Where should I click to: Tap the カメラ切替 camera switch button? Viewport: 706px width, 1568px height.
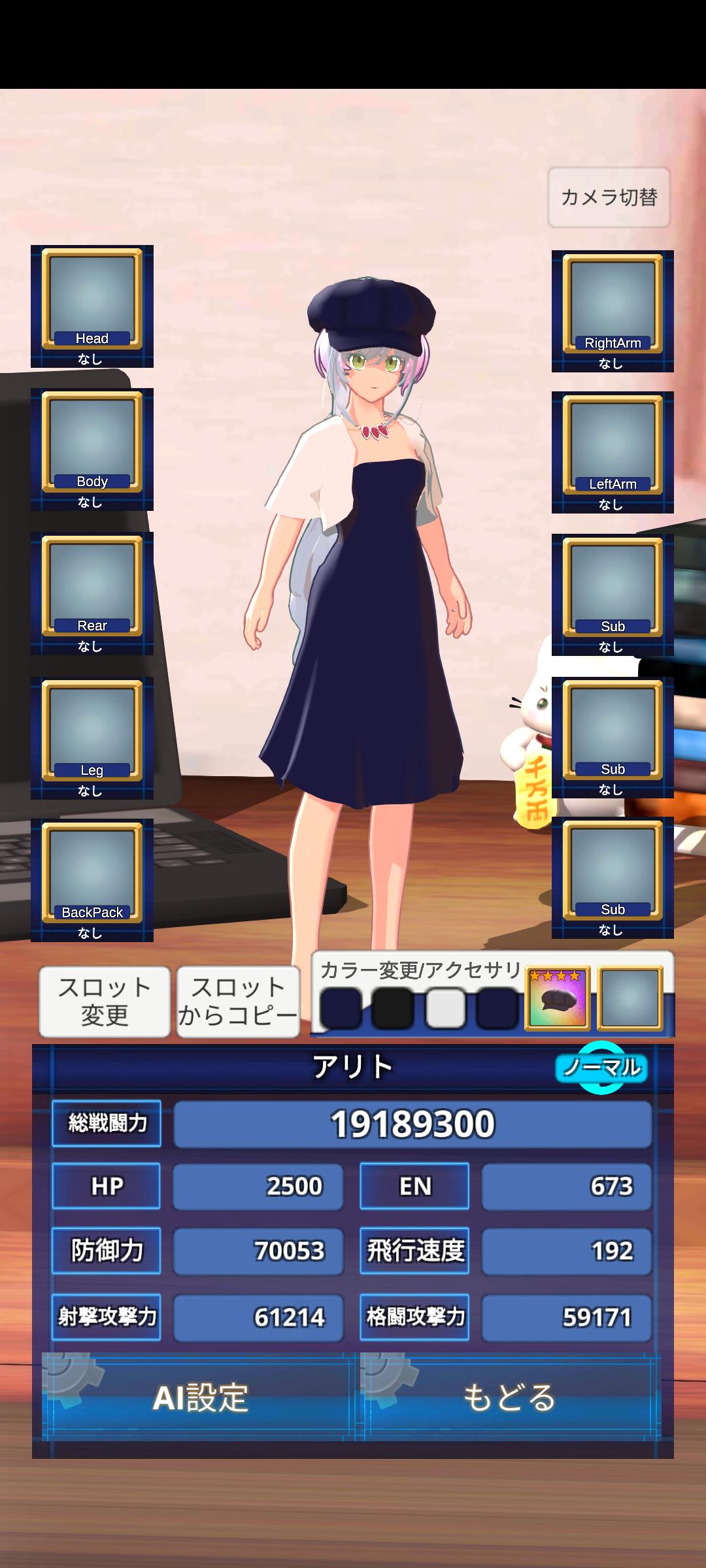(609, 197)
